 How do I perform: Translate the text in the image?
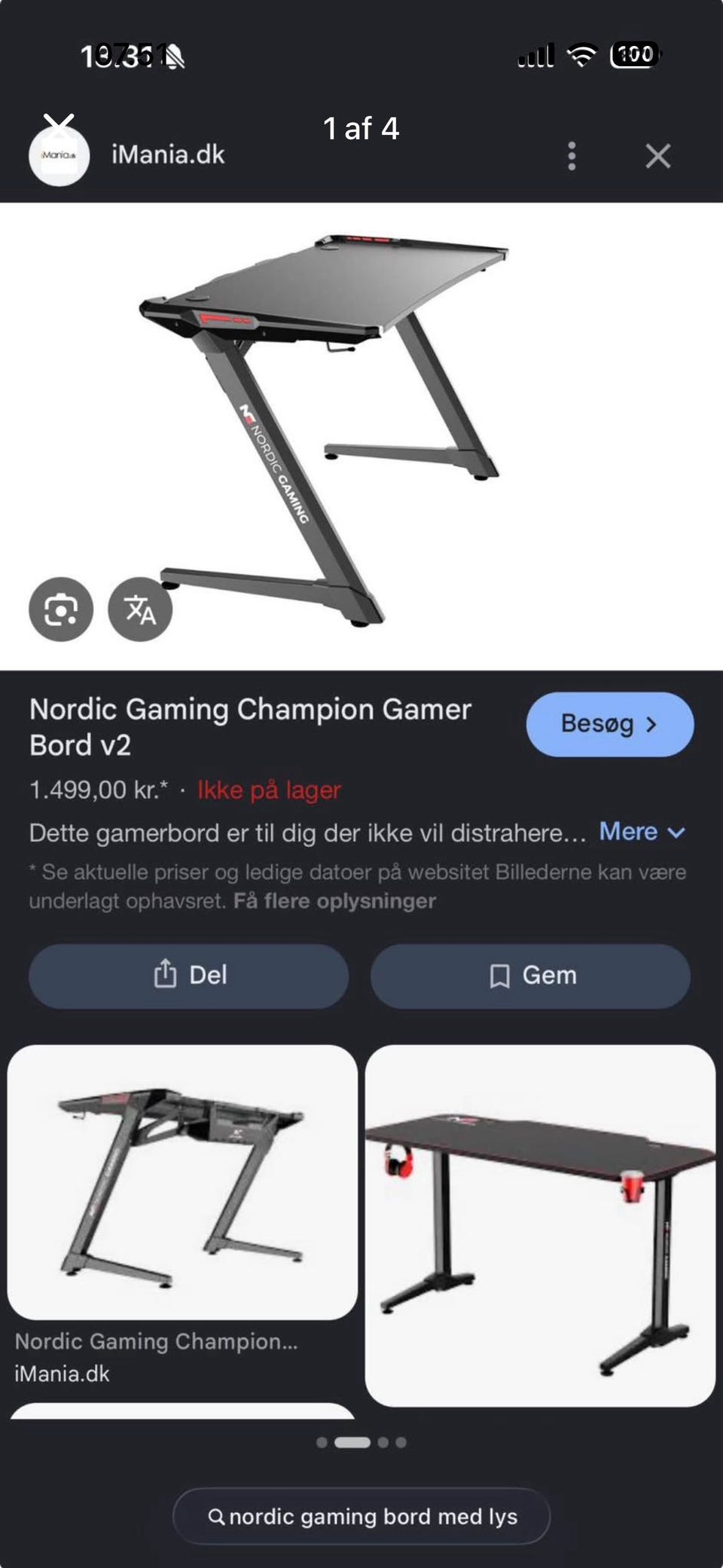(x=140, y=609)
